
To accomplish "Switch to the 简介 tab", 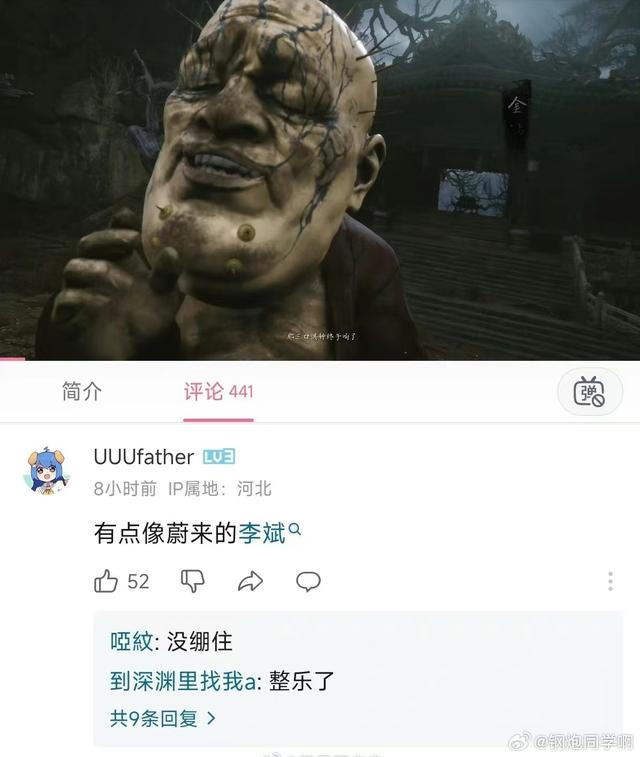I will pos(82,392).
